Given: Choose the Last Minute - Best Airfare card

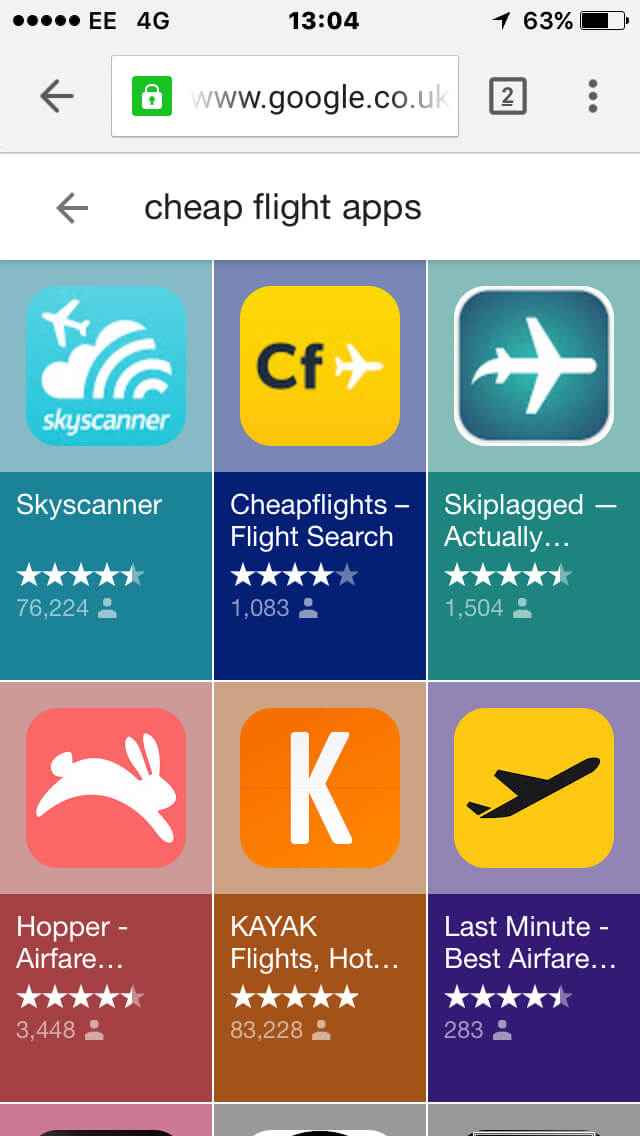Looking at the screenshot, I should (533, 890).
